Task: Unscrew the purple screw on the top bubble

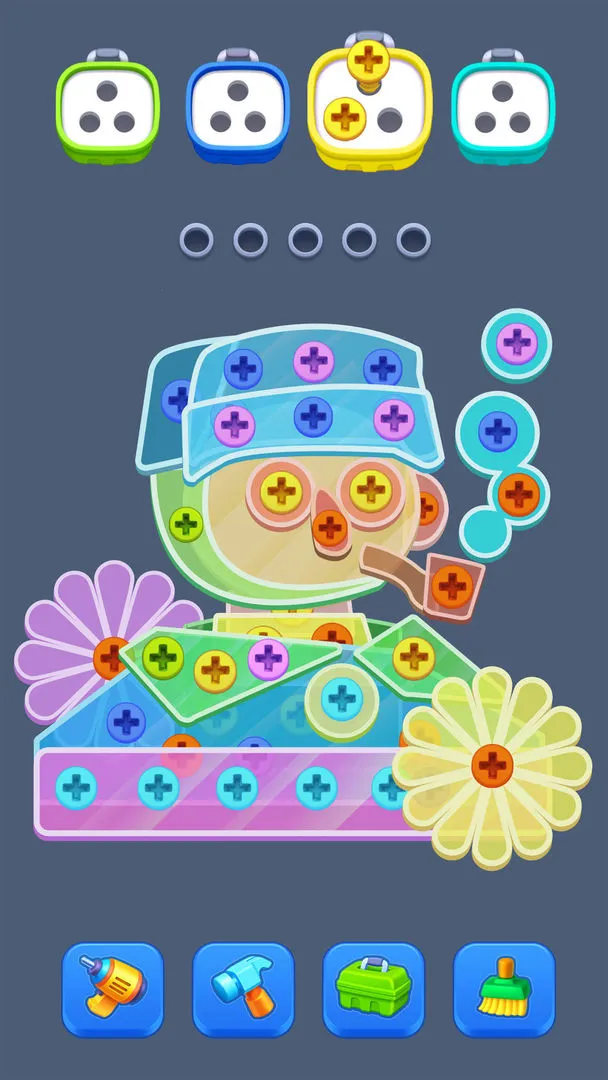Action: pos(517,343)
